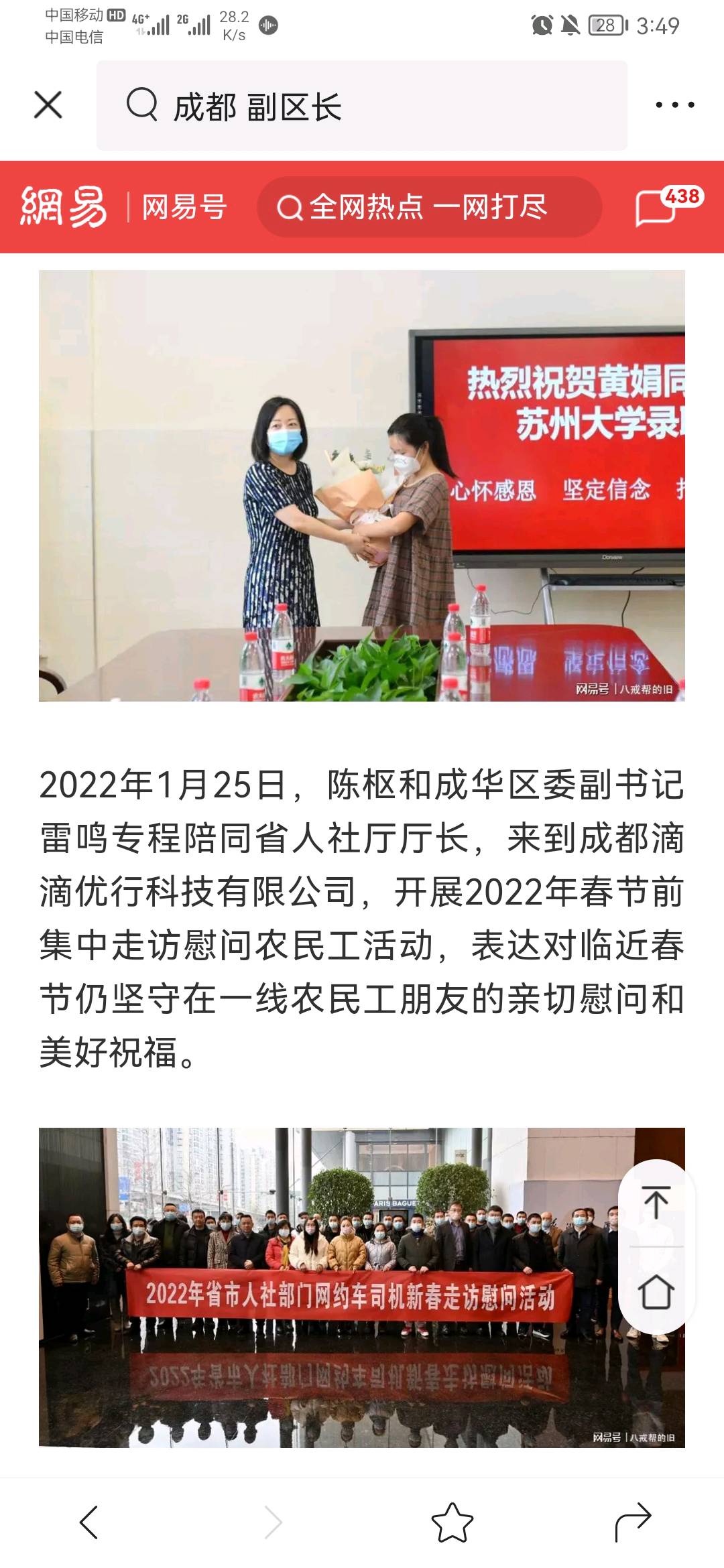Bookmark this page with the star icon
The image size is (724, 1568).
(452, 1522)
